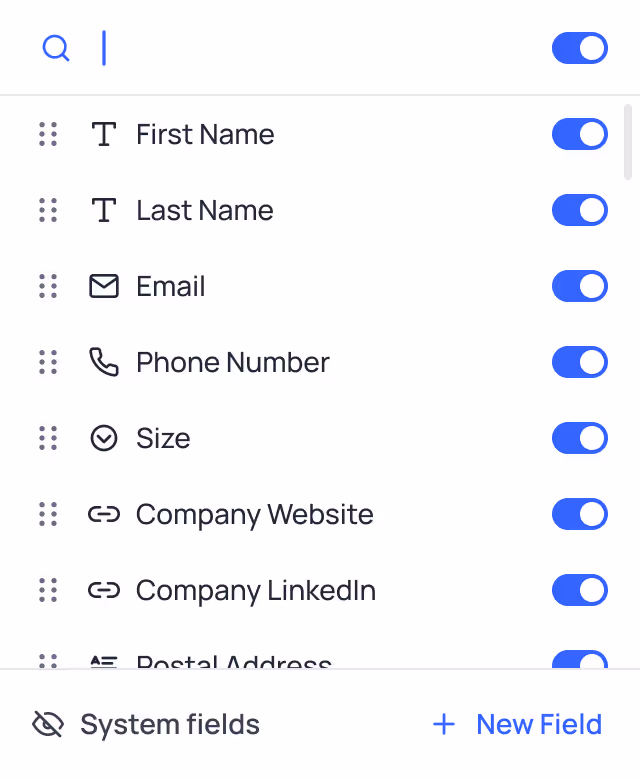The image size is (640, 778).
Task: Disable the First Name field toggle
Action: tap(579, 134)
